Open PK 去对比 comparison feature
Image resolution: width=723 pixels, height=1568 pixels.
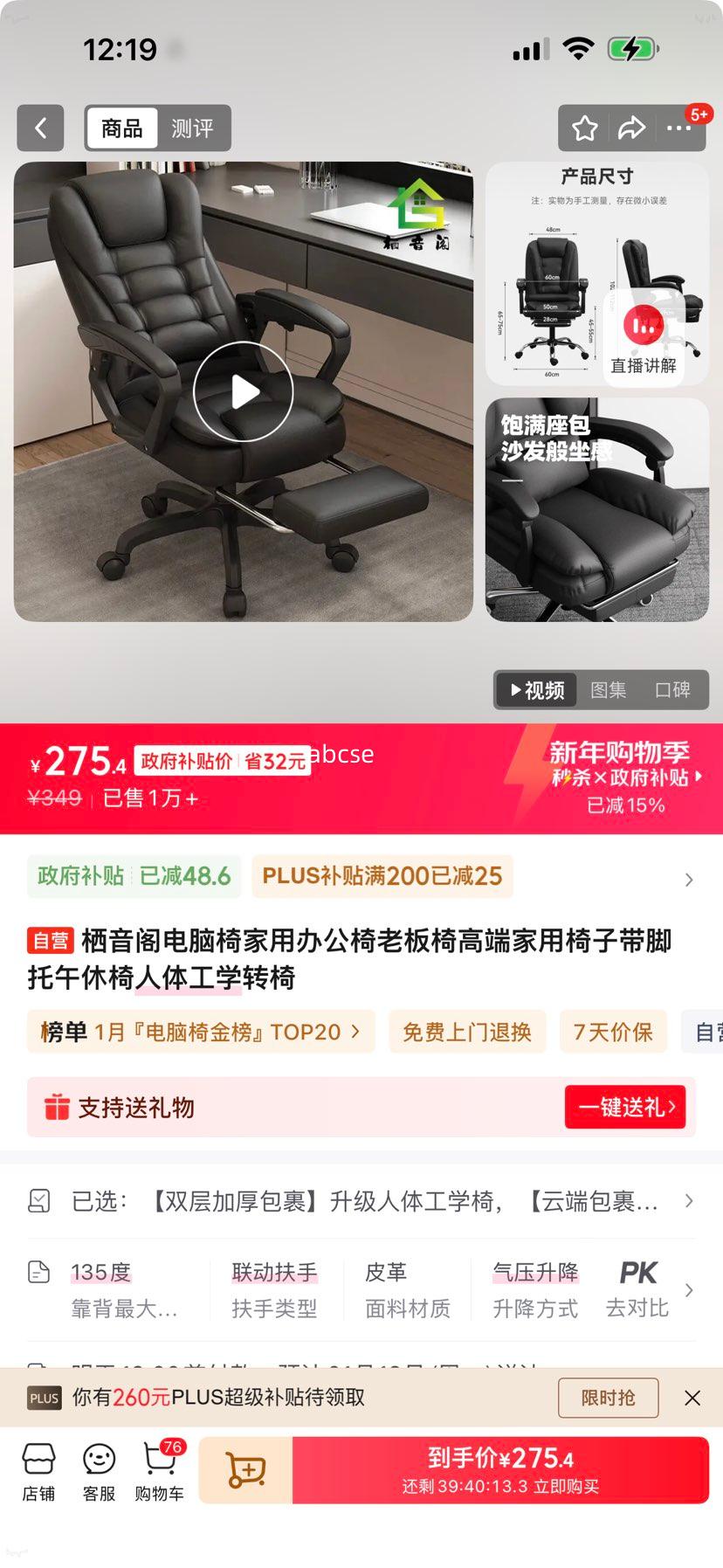pyautogui.click(x=636, y=1287)
